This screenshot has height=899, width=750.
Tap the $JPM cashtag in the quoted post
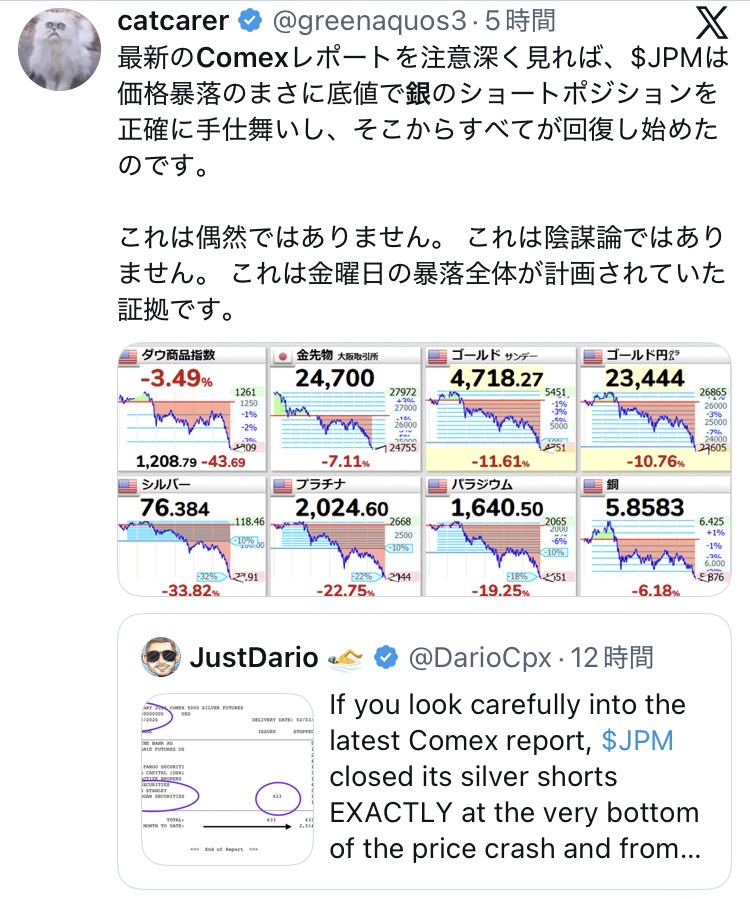coord(637,740)
